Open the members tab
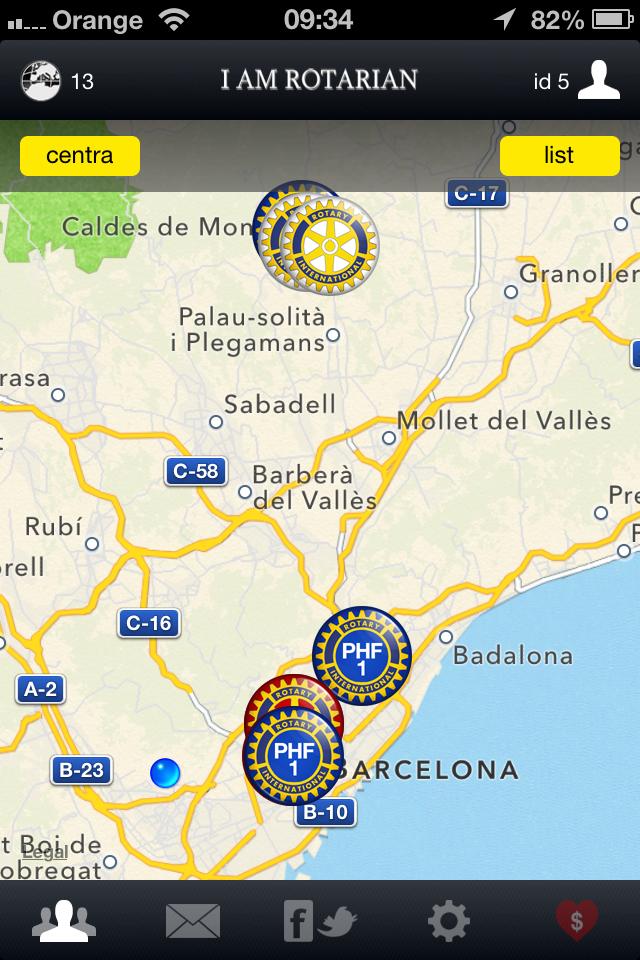The height and width of the screenshot is (960, 640). click(x=64, y=921)
